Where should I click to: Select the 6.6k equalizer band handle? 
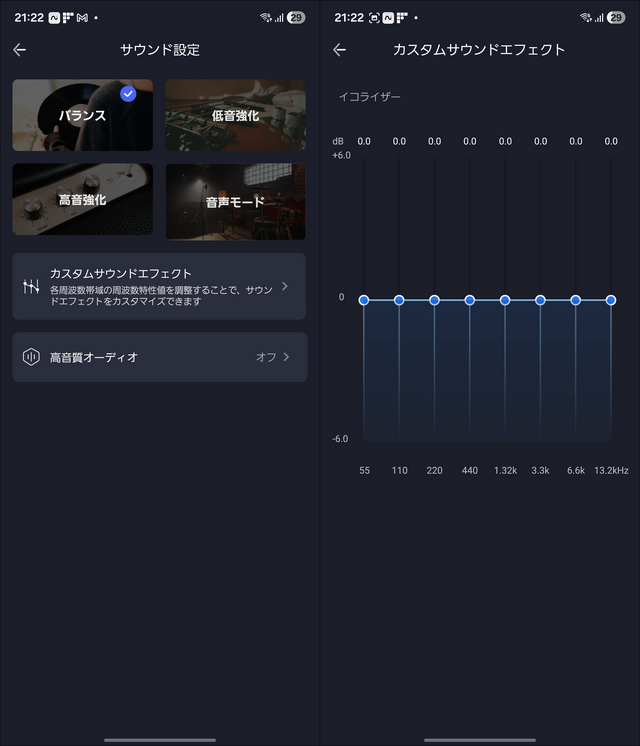click(576, 300)
